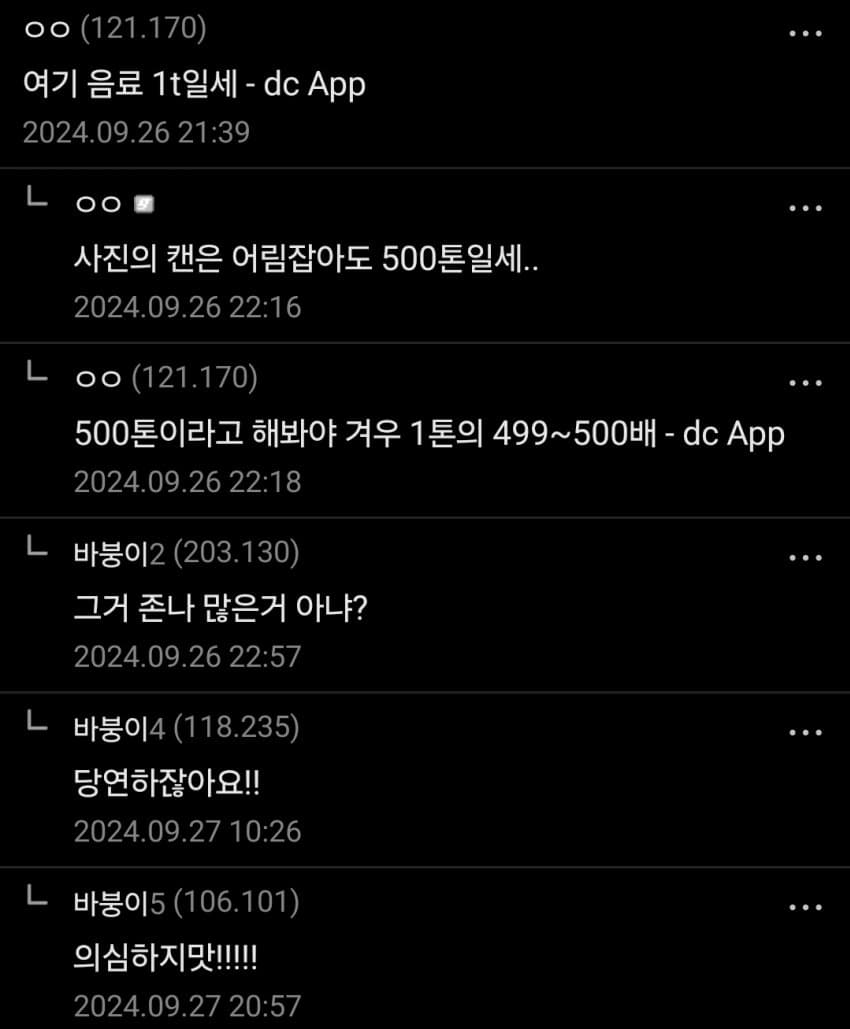The image size is (850, 1029).
Task: Open the options menu for reply '사진의 캔은 어림잡아도 500톤일세'
Action: coord(805,208)
